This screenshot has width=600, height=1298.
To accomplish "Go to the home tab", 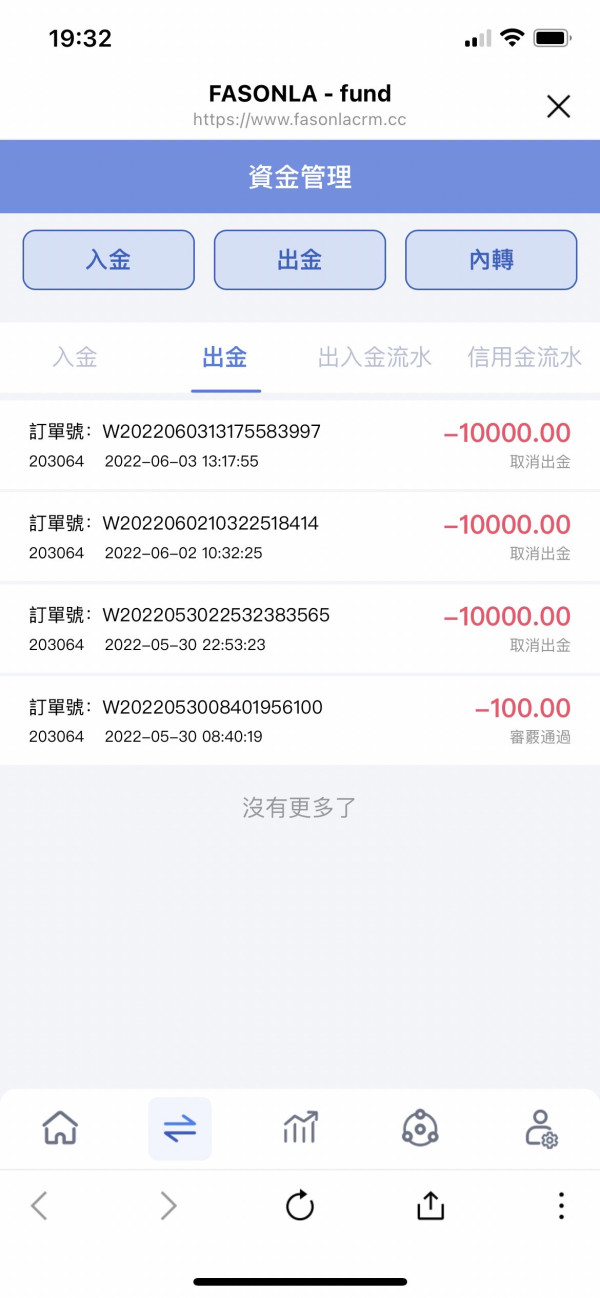I will tap(60, 1128).
